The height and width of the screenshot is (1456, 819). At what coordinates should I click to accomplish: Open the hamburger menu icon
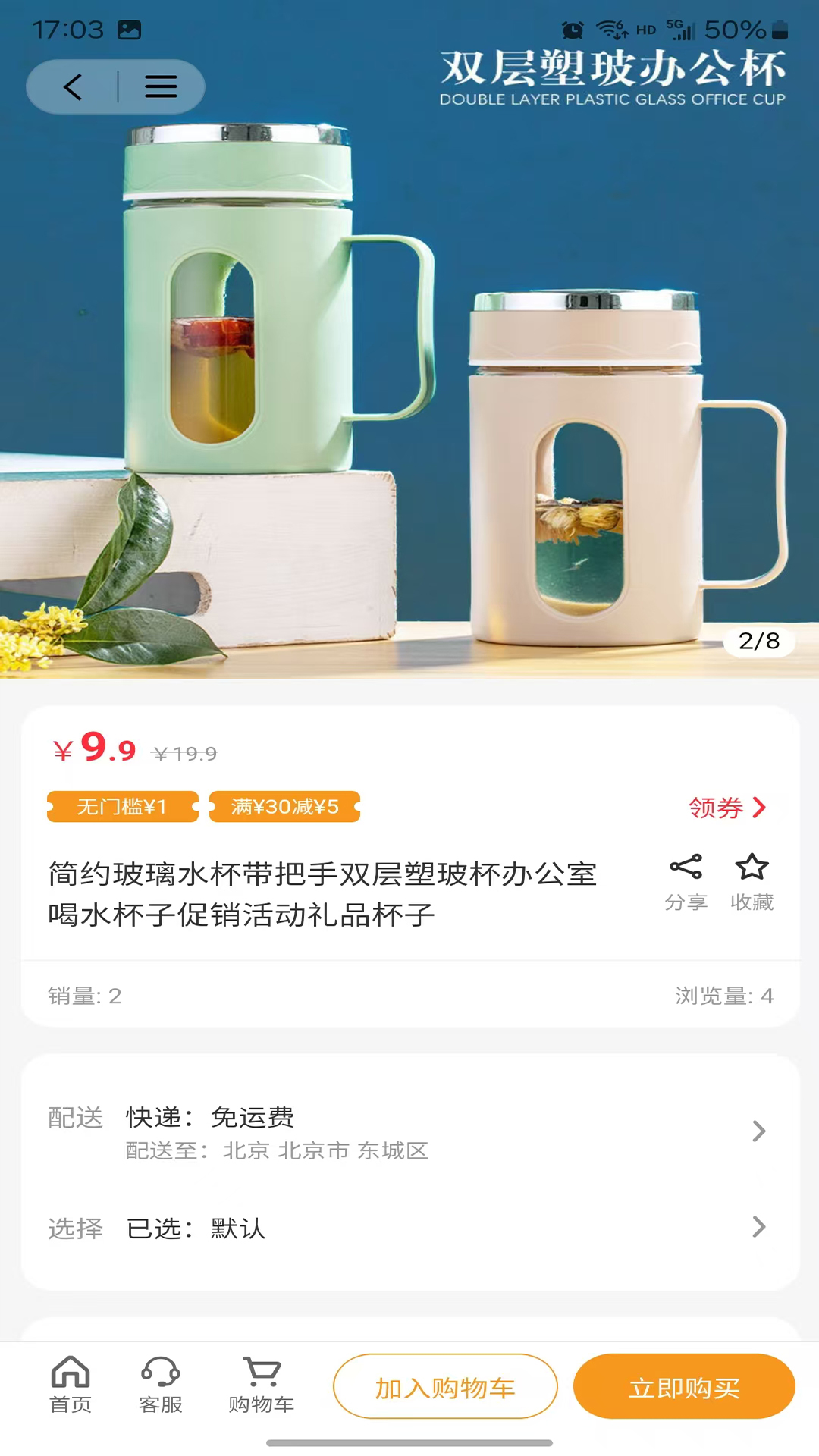point(161,86)
